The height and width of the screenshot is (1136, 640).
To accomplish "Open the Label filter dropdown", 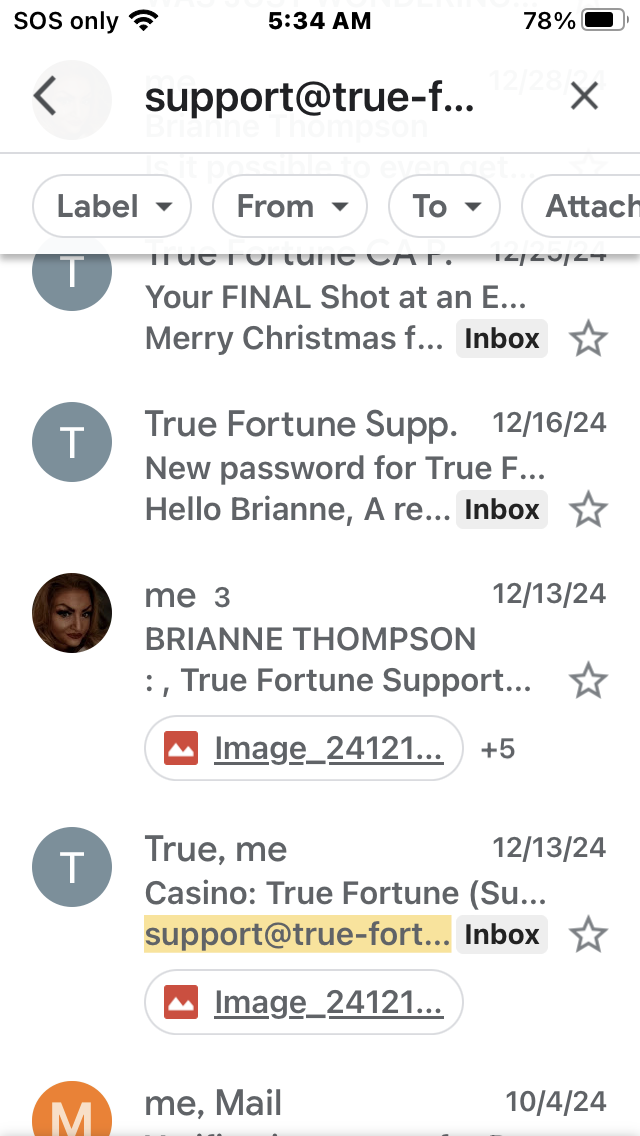I will [111, 207].
